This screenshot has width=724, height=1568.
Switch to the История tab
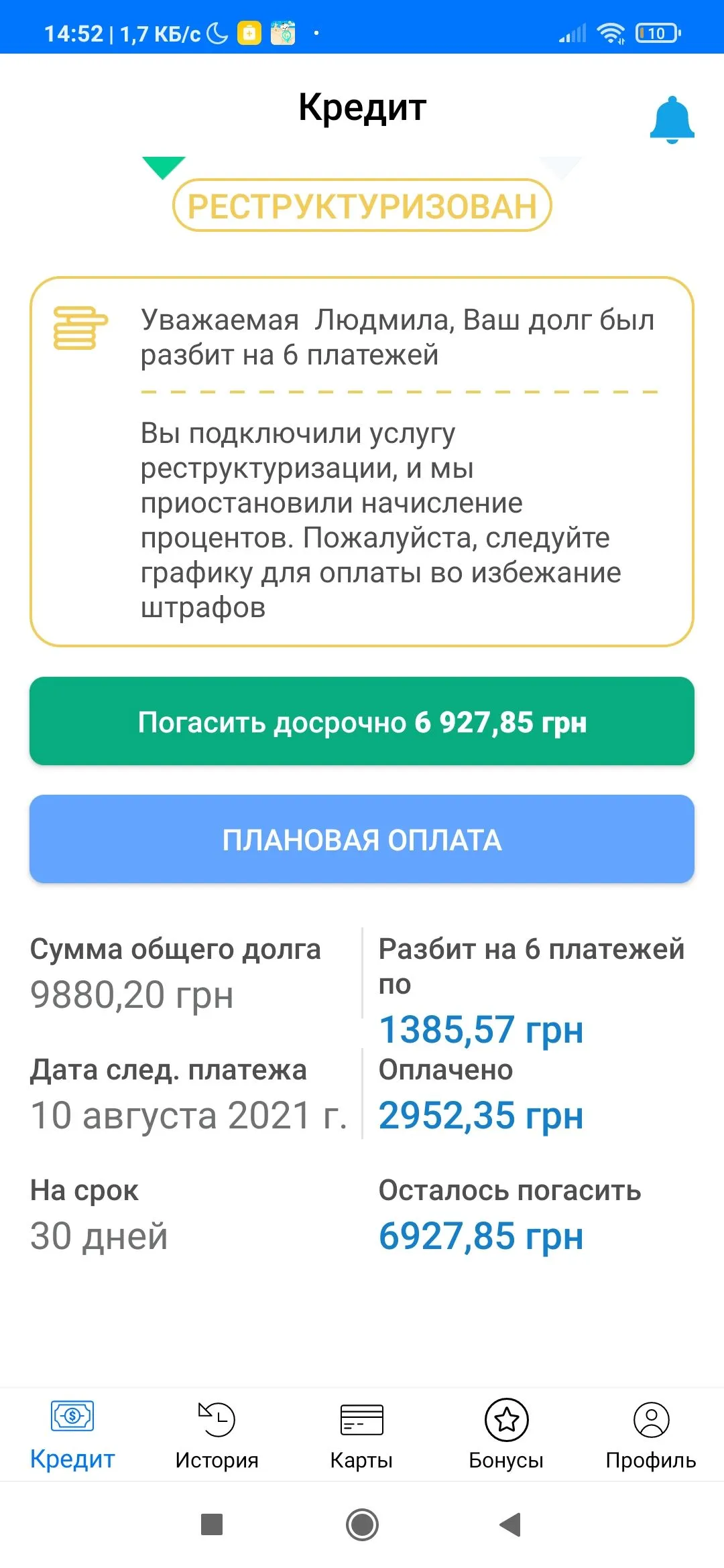click(217, 1434)
